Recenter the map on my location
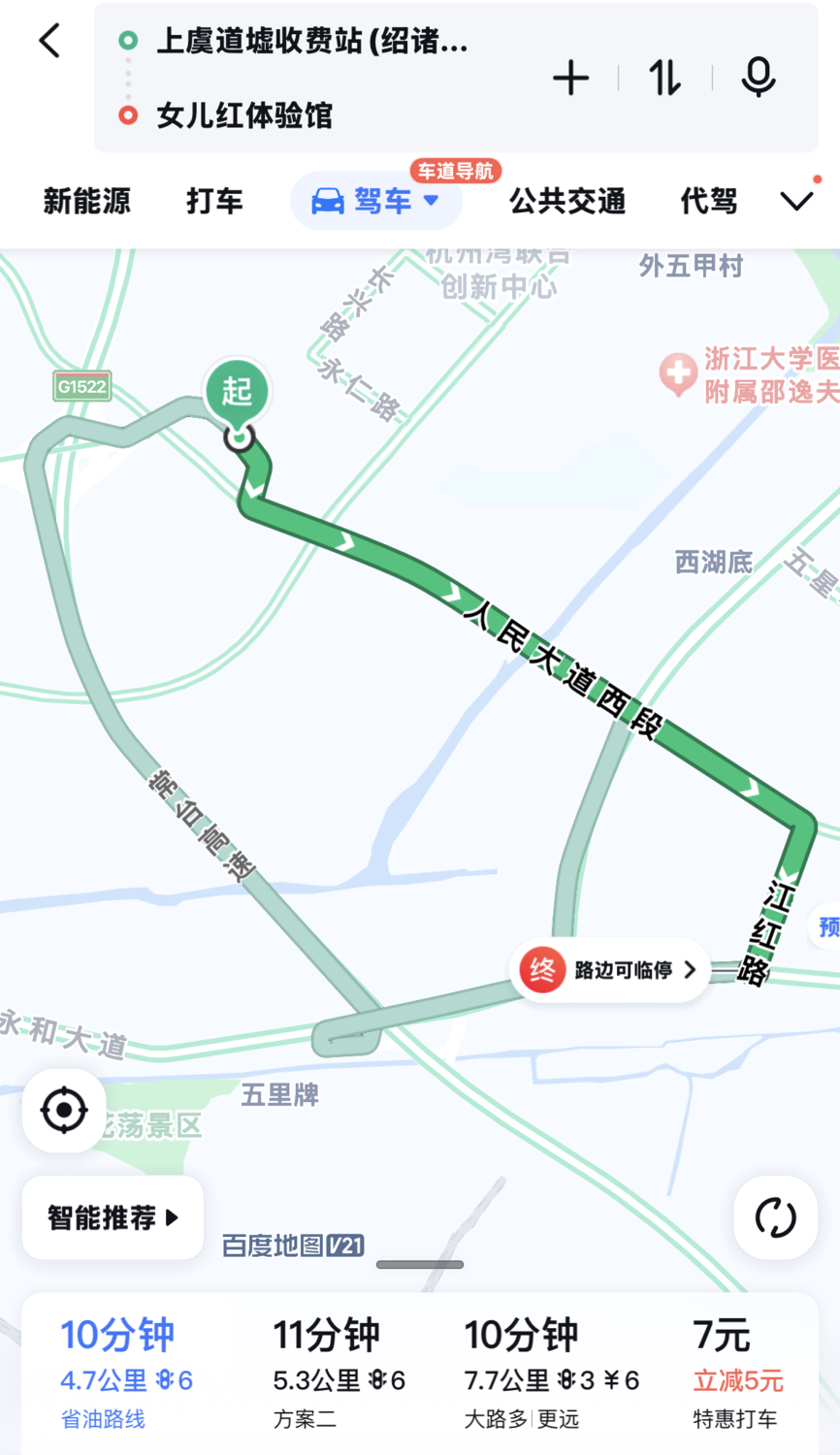This screenshot has height=1455, width=840. coord(64,1111)
